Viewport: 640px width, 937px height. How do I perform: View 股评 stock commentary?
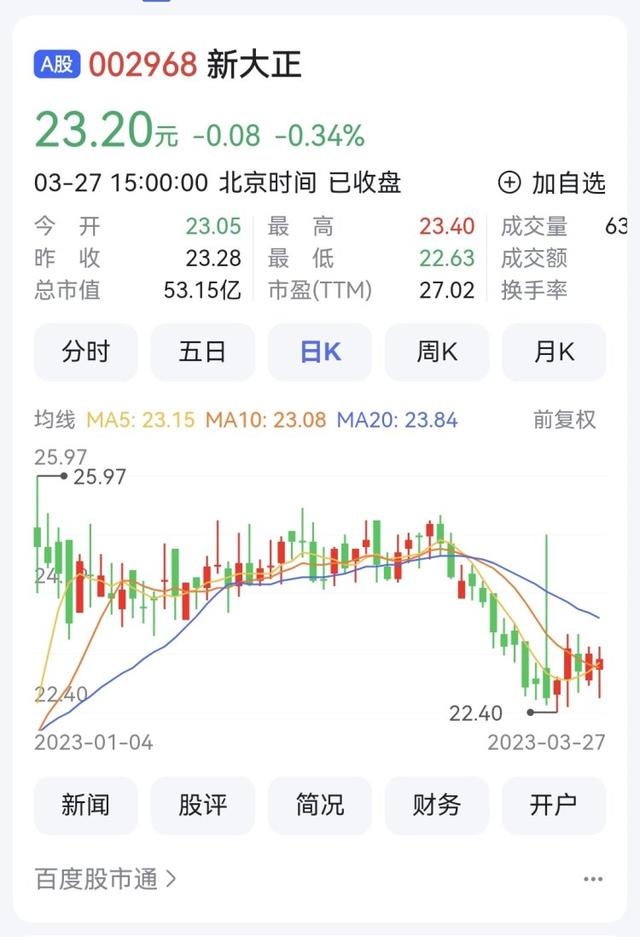(x=202, y=805)
